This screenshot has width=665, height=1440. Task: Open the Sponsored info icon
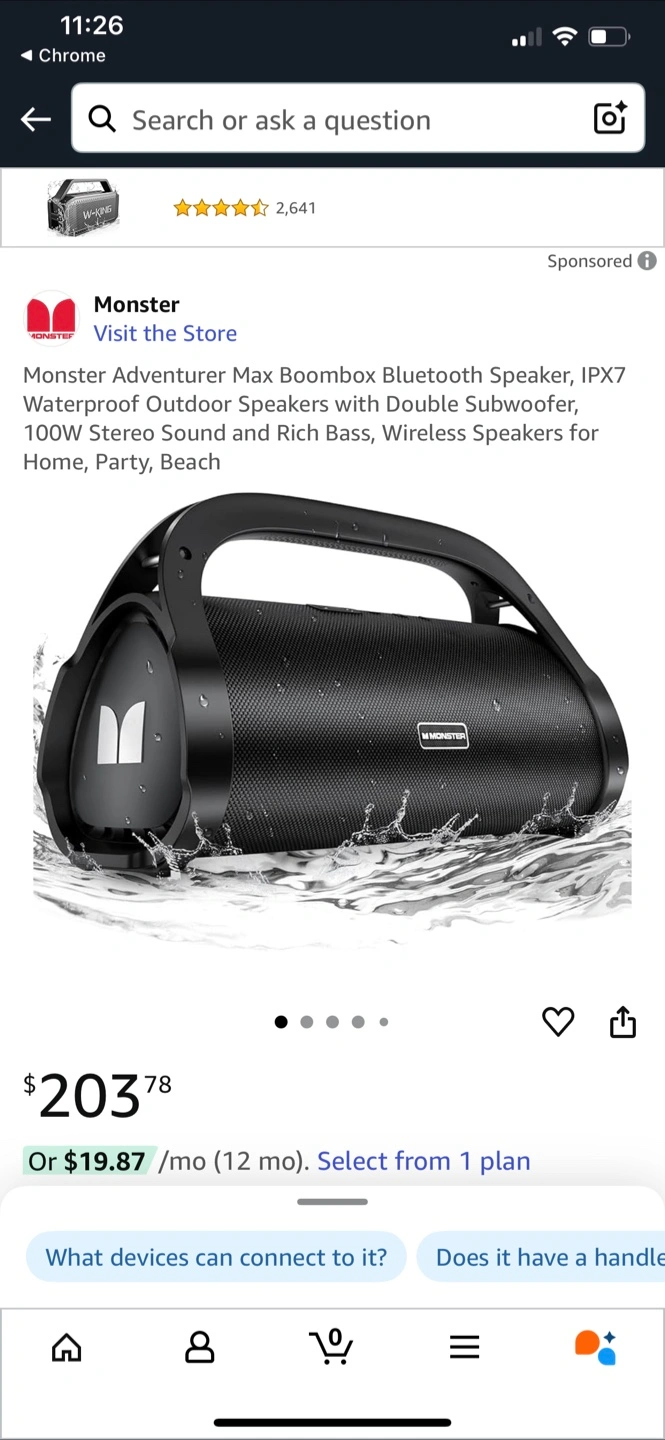[x=647, y=261]
